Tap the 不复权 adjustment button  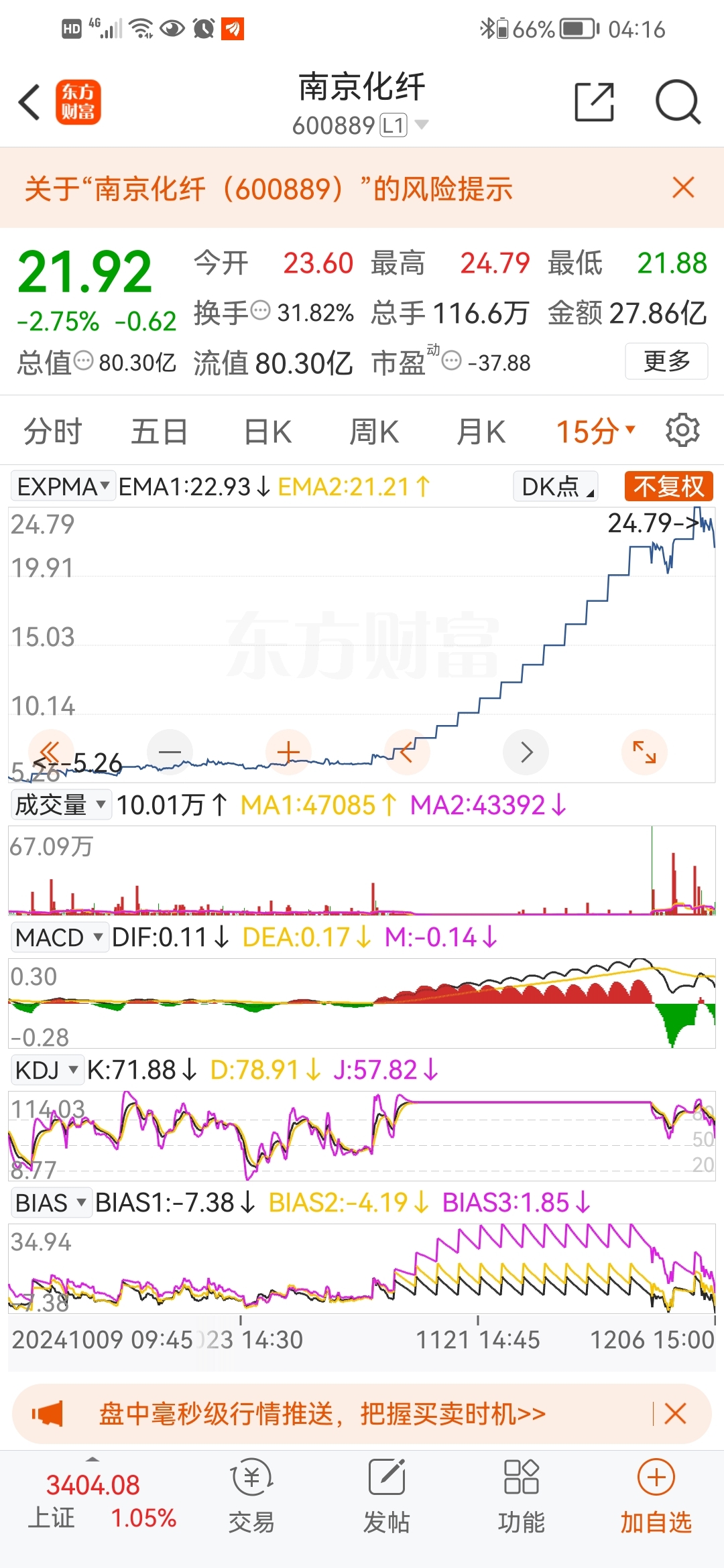click(668, 486)
